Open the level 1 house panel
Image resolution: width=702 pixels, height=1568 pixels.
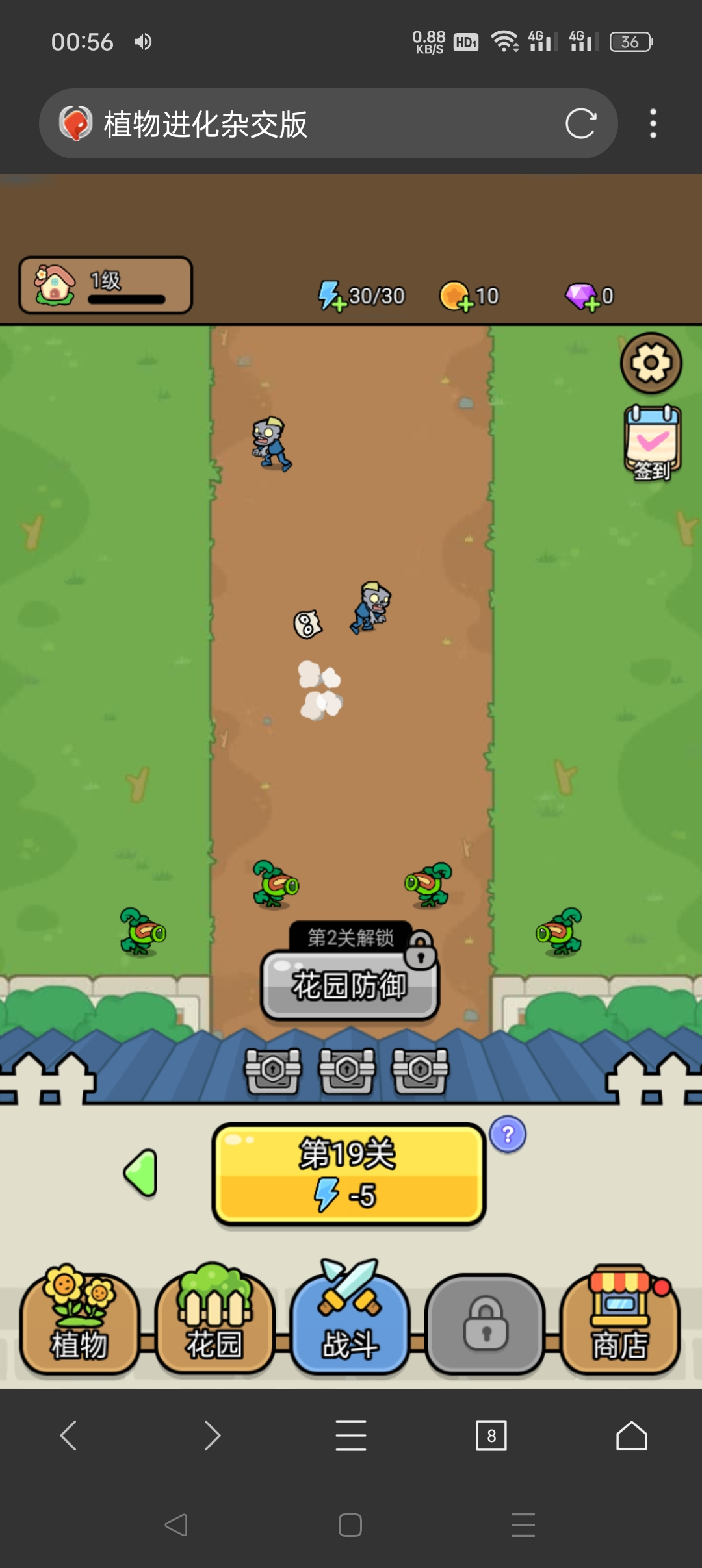coord(105,285)
